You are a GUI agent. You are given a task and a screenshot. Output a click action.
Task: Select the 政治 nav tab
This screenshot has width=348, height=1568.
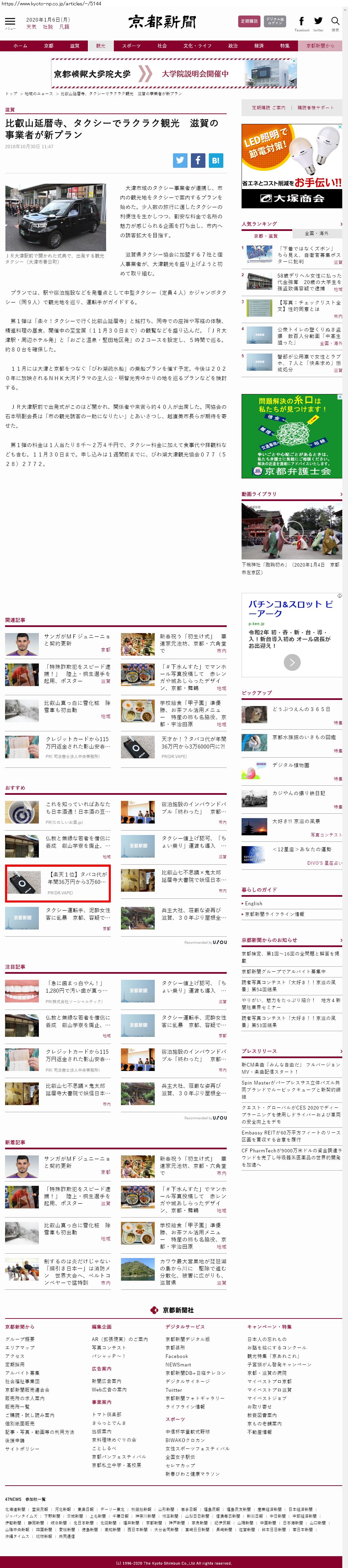[233, 46]
